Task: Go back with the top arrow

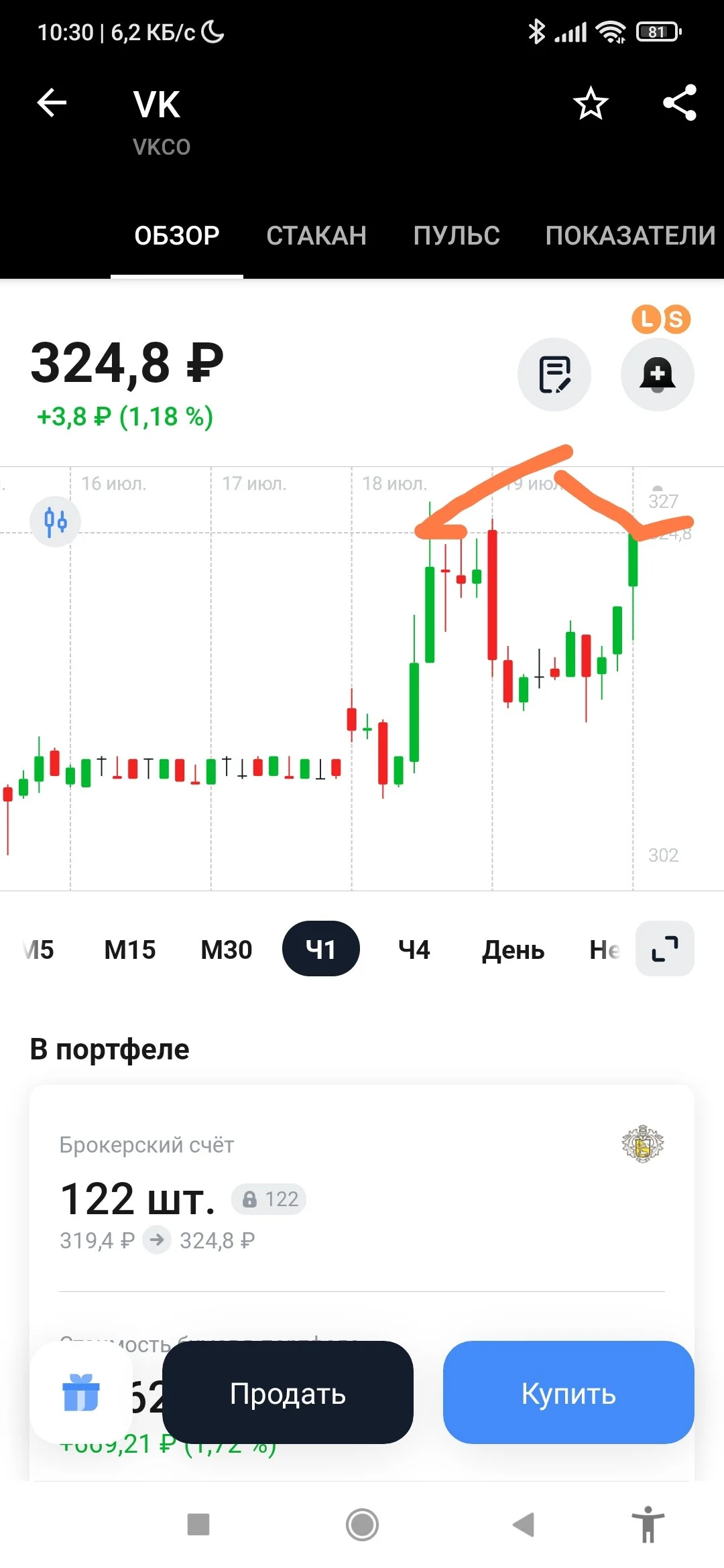Action: point(52,103)
